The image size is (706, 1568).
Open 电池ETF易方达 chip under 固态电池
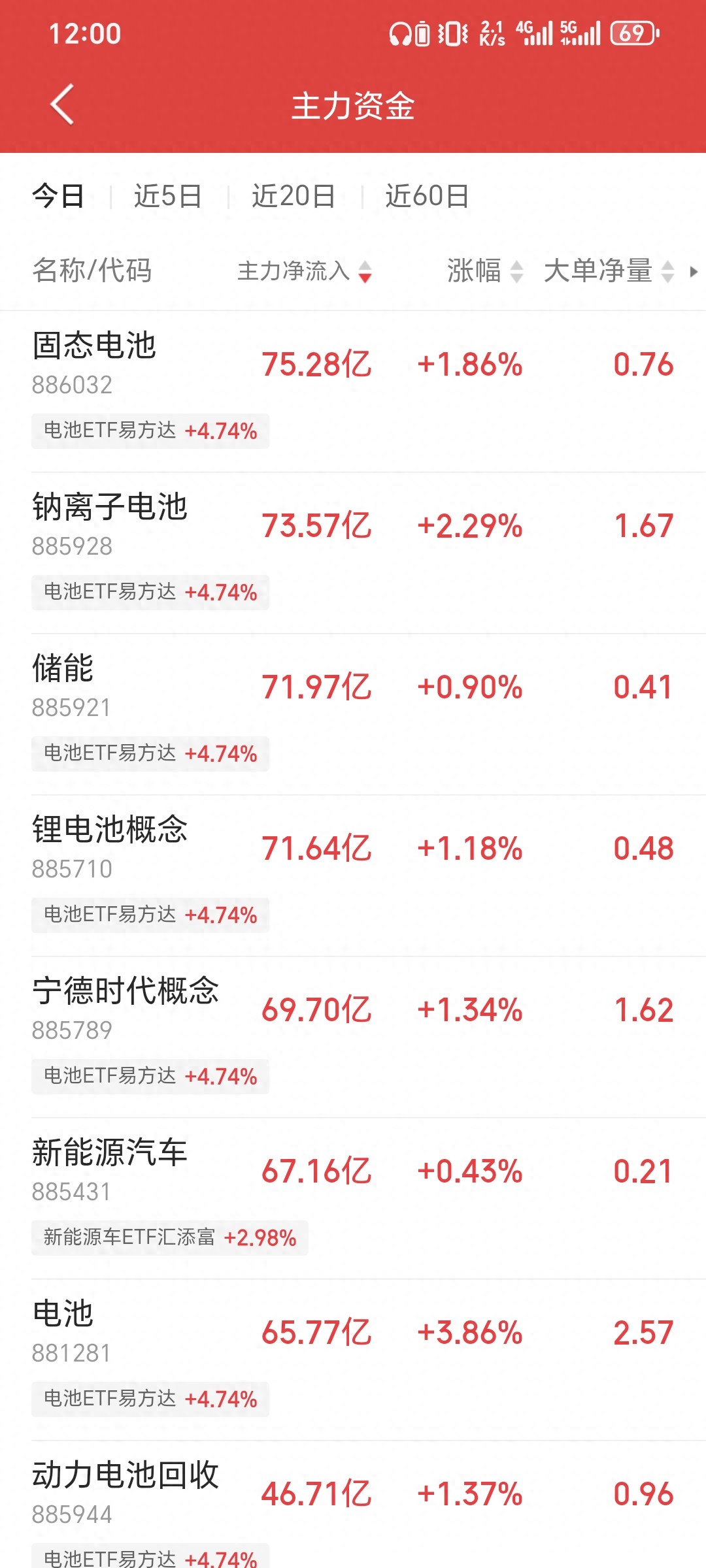tap(150, 431)
